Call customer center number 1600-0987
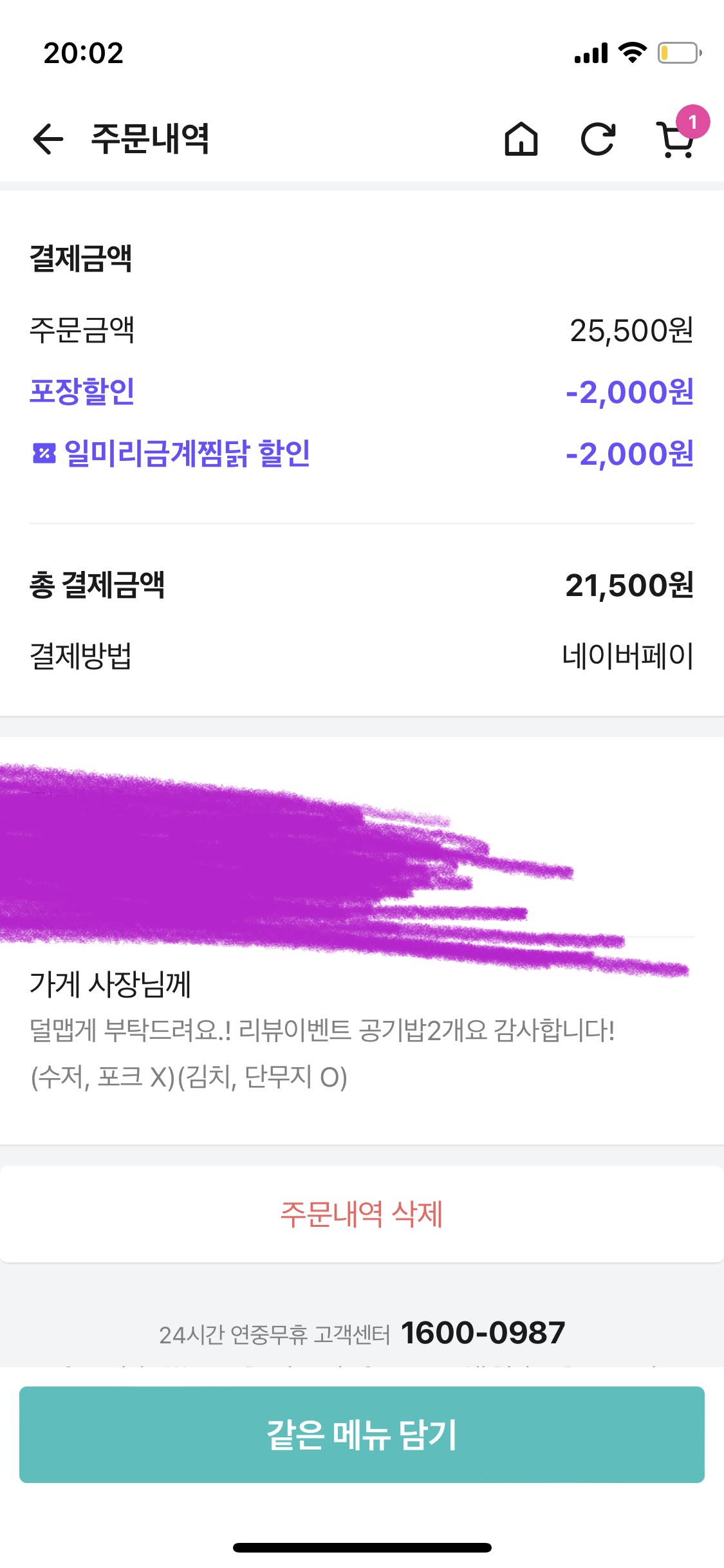This screenshot has width=724, height=1568. (483, 1333)
